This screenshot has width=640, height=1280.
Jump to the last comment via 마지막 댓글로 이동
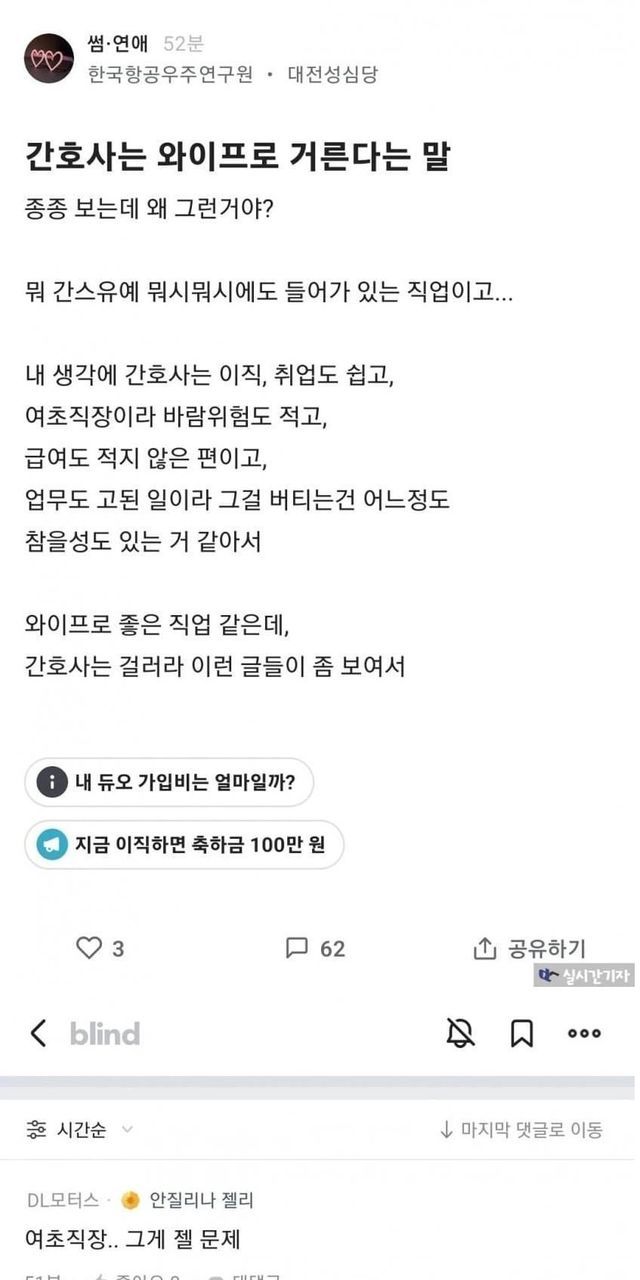point(521,1130)
